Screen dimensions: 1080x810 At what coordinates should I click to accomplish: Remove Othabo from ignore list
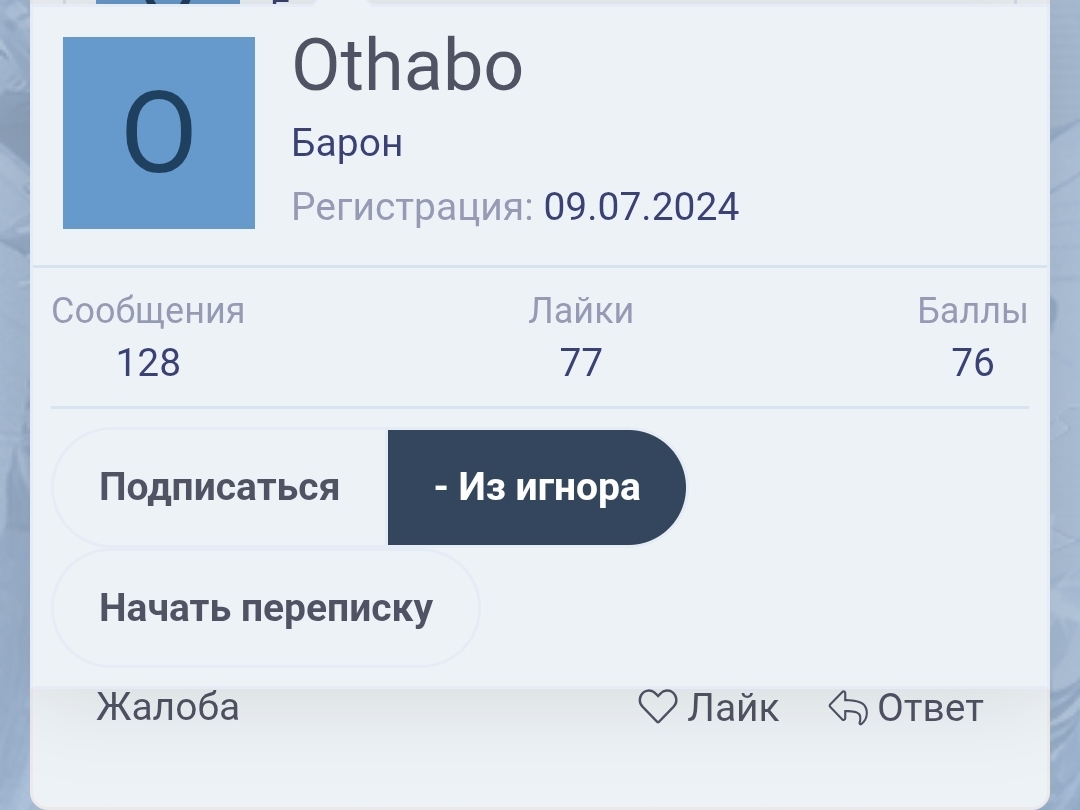(537, 488)
